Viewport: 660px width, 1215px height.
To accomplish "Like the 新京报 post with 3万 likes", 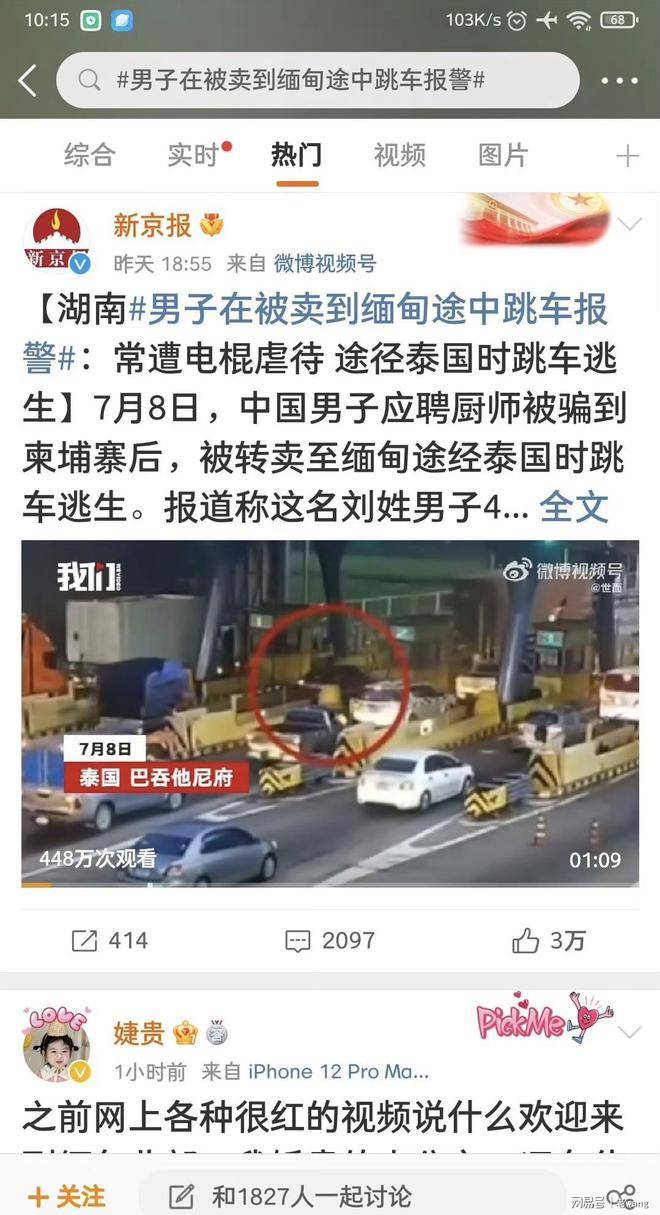I will [x=549, y=940].
